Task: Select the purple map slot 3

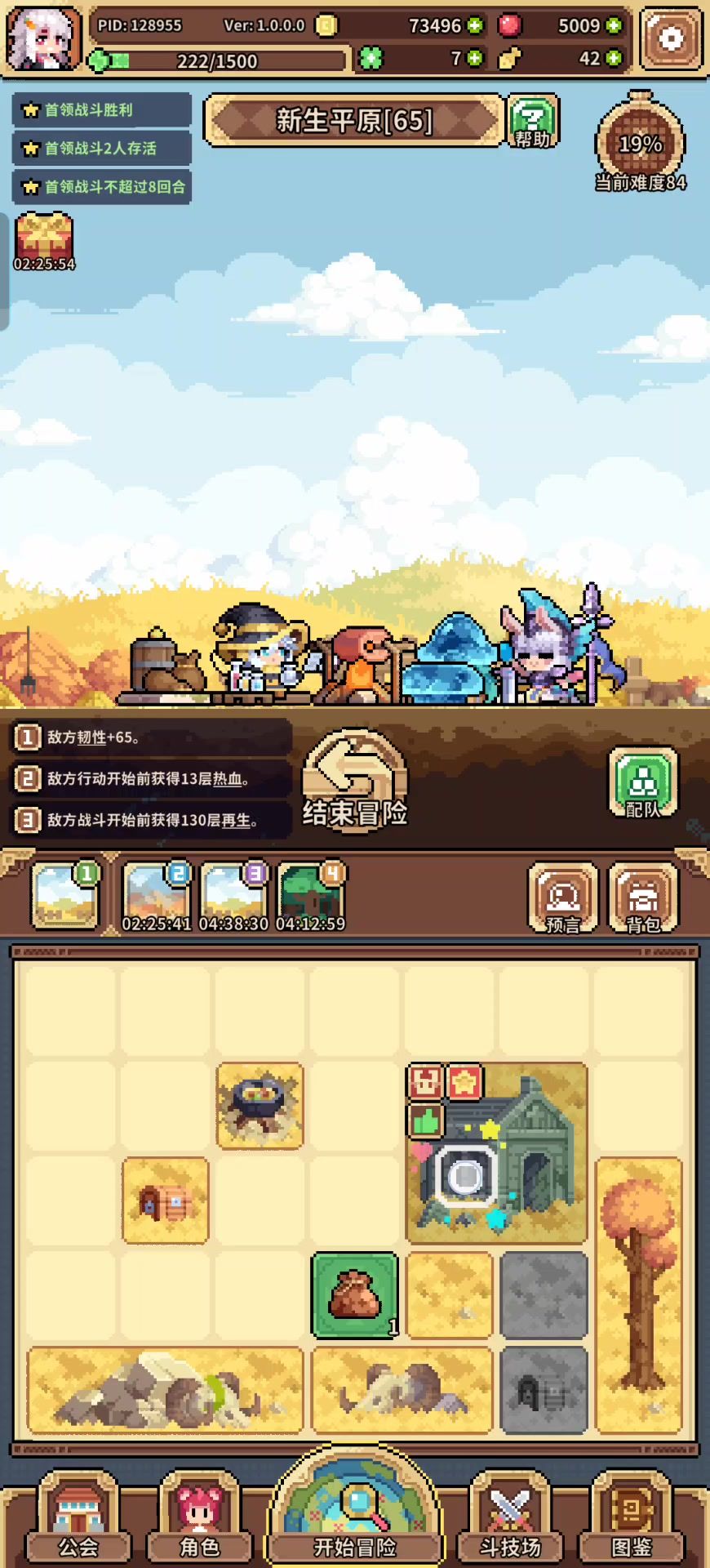Action: click(234, 897)
